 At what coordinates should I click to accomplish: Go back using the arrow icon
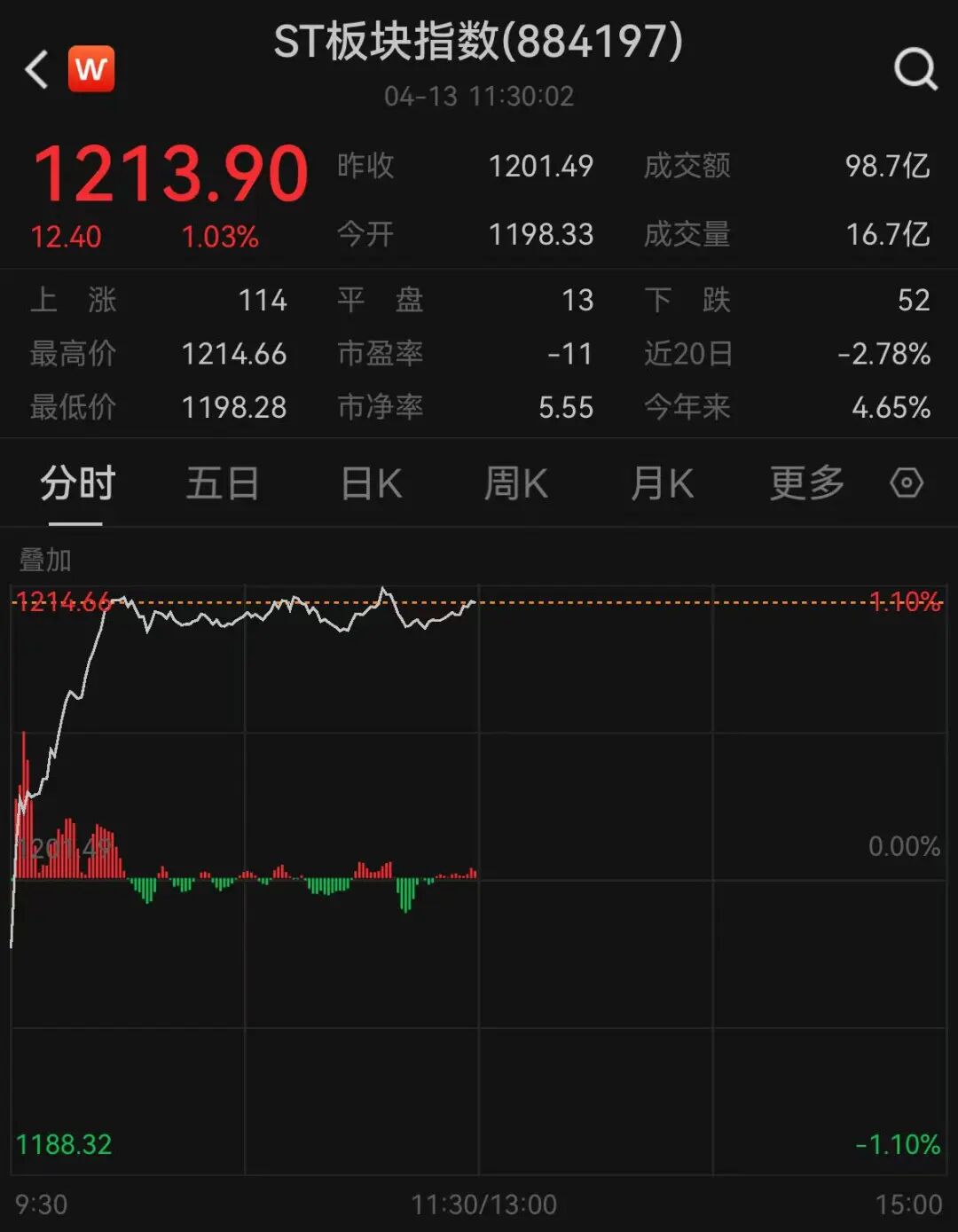(x=36, y=69)
